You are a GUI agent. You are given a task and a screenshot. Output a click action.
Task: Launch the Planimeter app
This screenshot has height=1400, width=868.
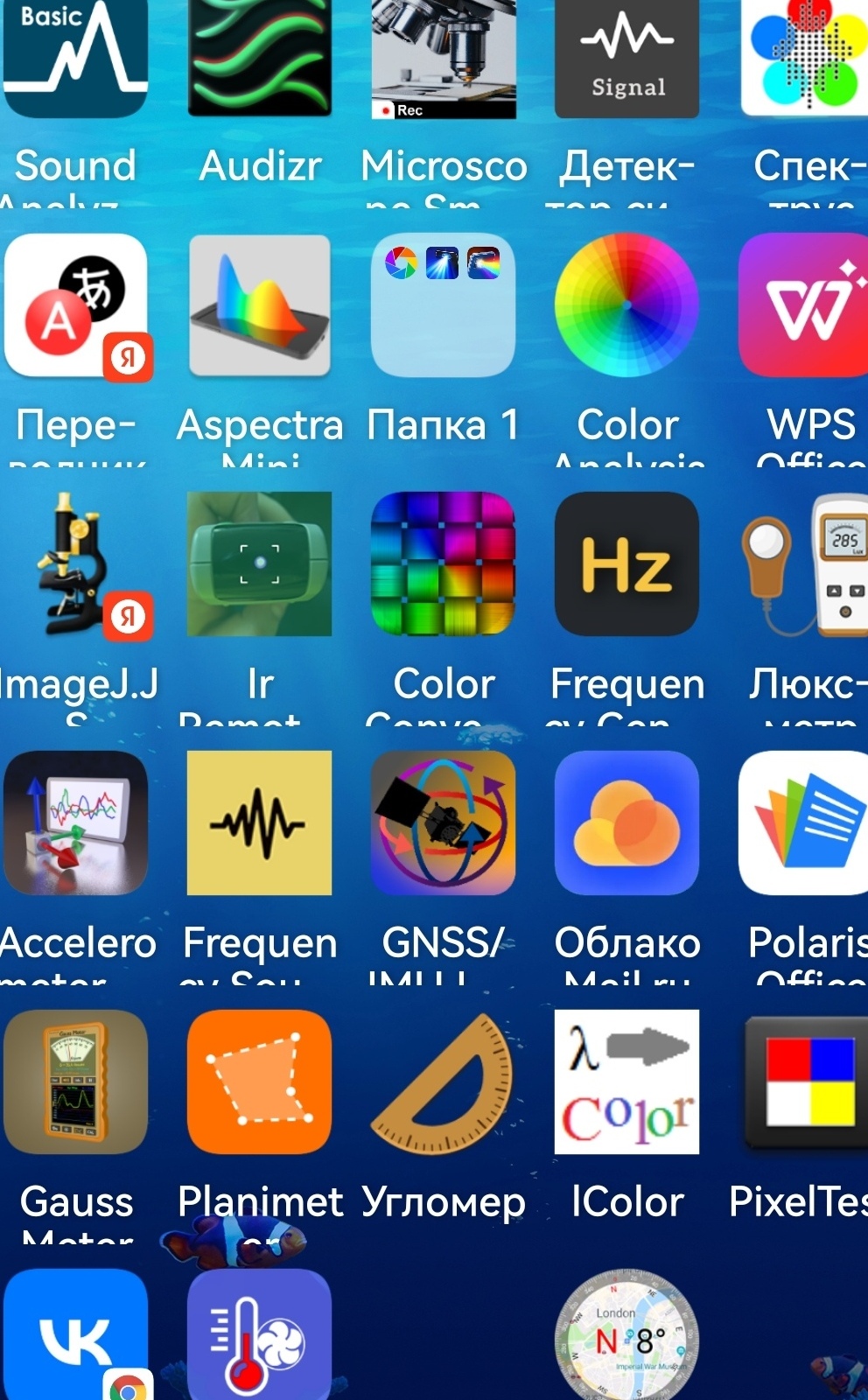coord(260,1081)
